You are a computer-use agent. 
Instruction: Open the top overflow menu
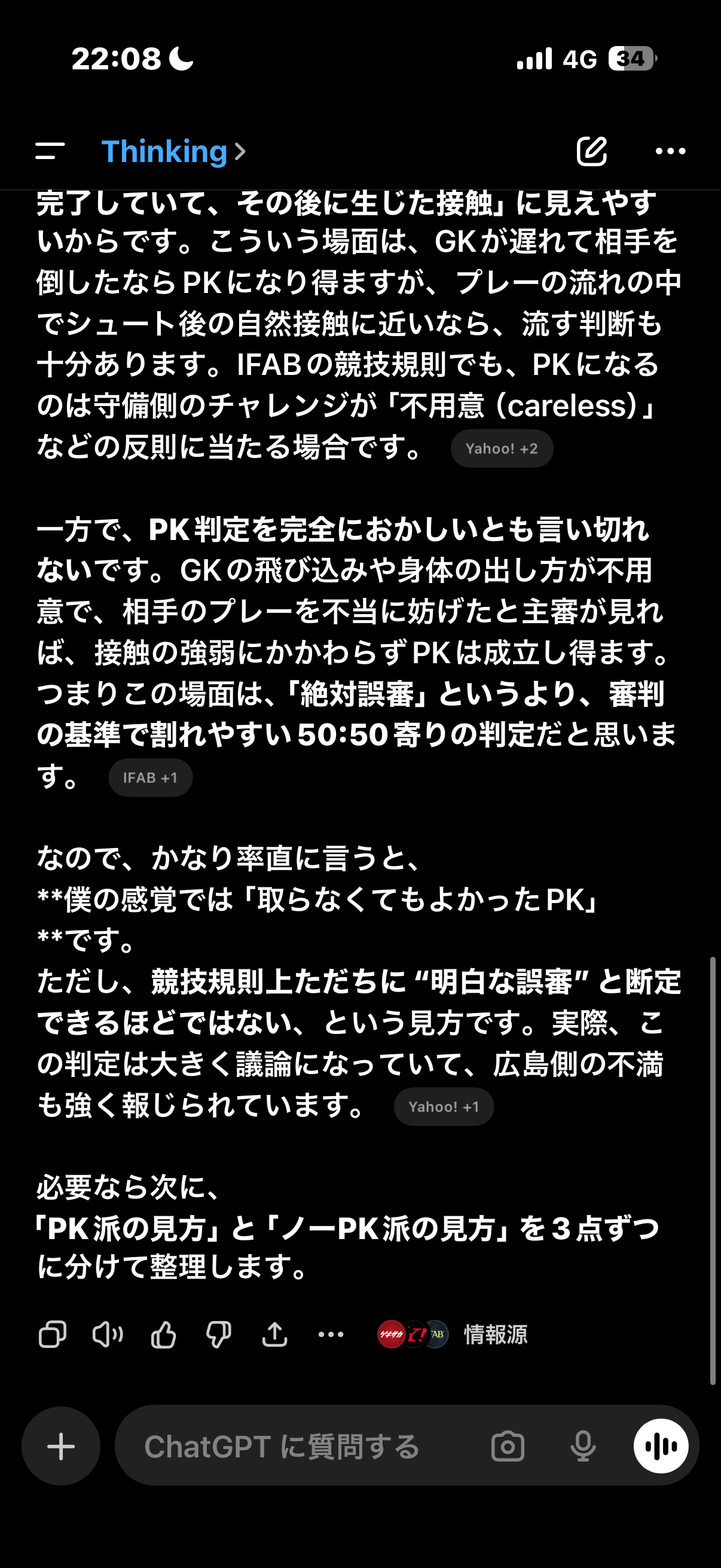click(671, 151)
